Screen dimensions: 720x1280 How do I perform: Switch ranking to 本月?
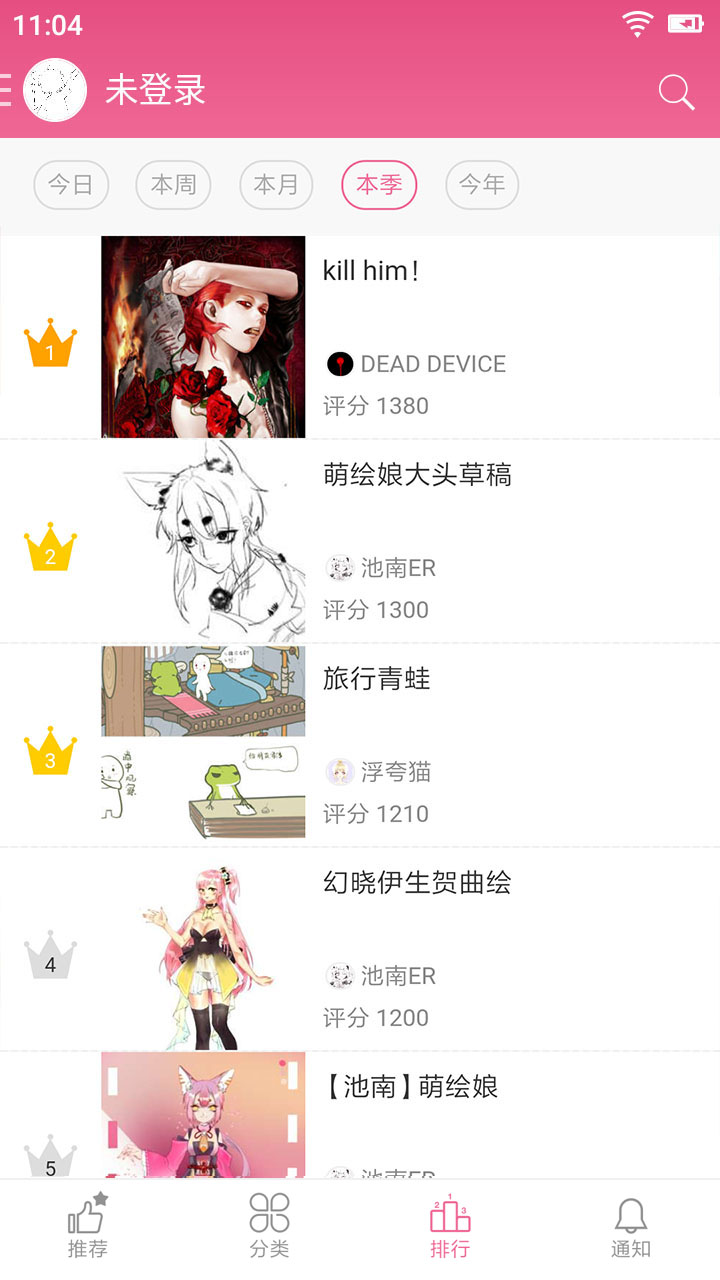276,185
